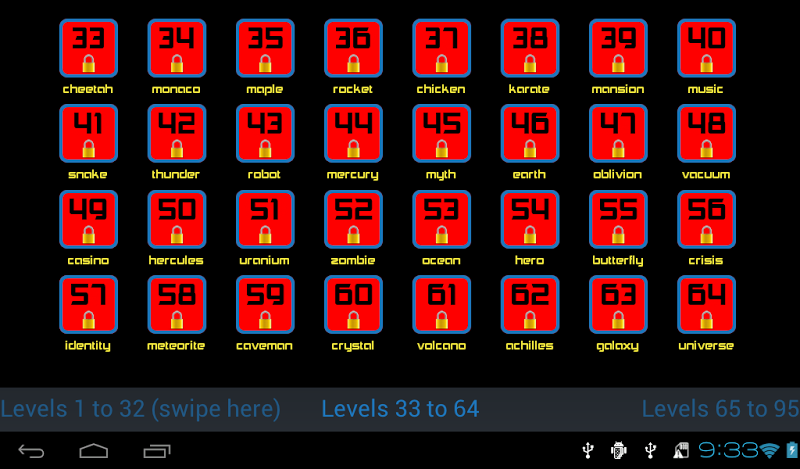Tap level 61 volcano tile
This screenshot has height=469, width=800.
tap(441, 304)
